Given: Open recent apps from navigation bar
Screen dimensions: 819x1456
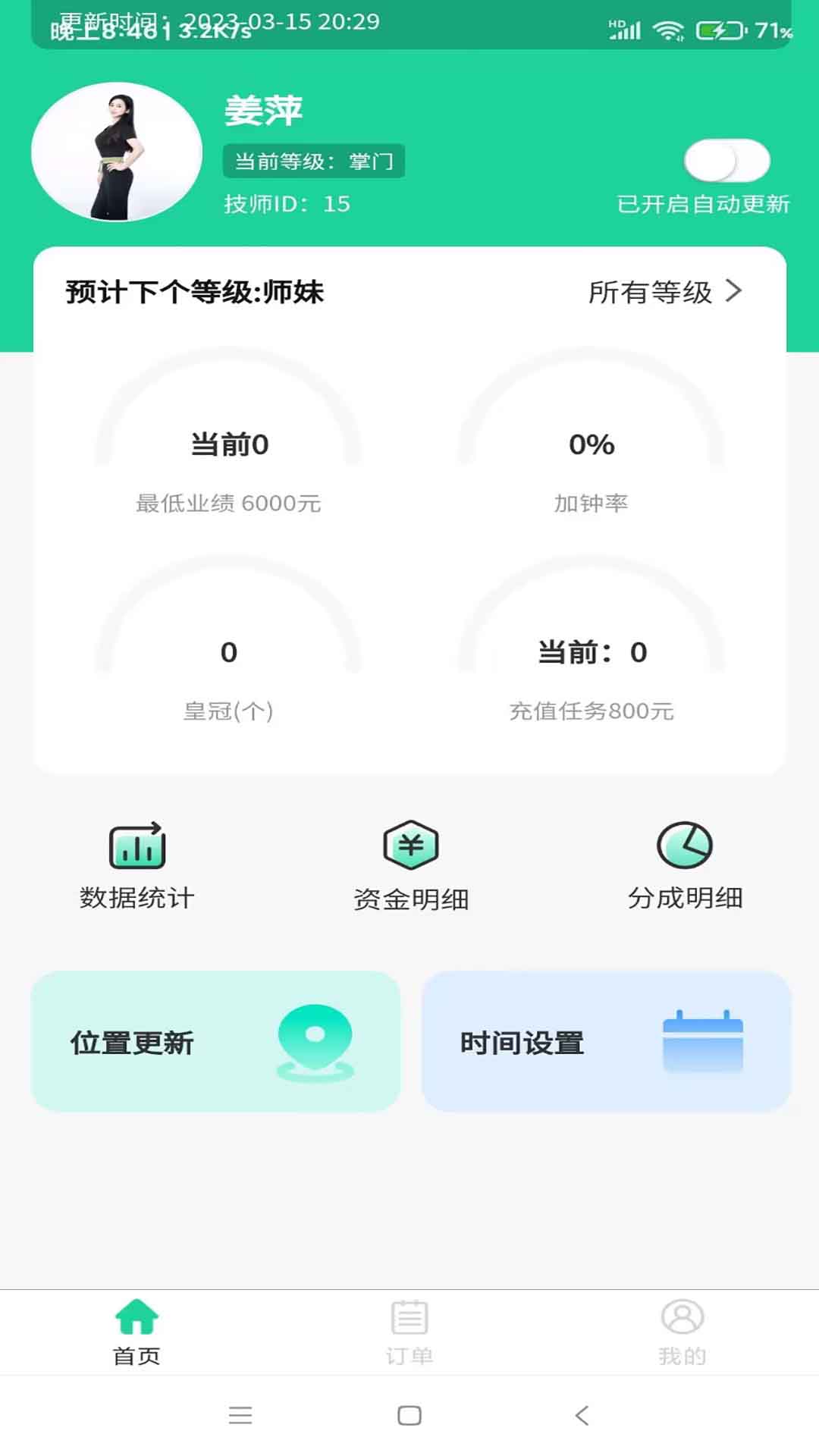Looking at the screenshot, I should pos(240,1415).
